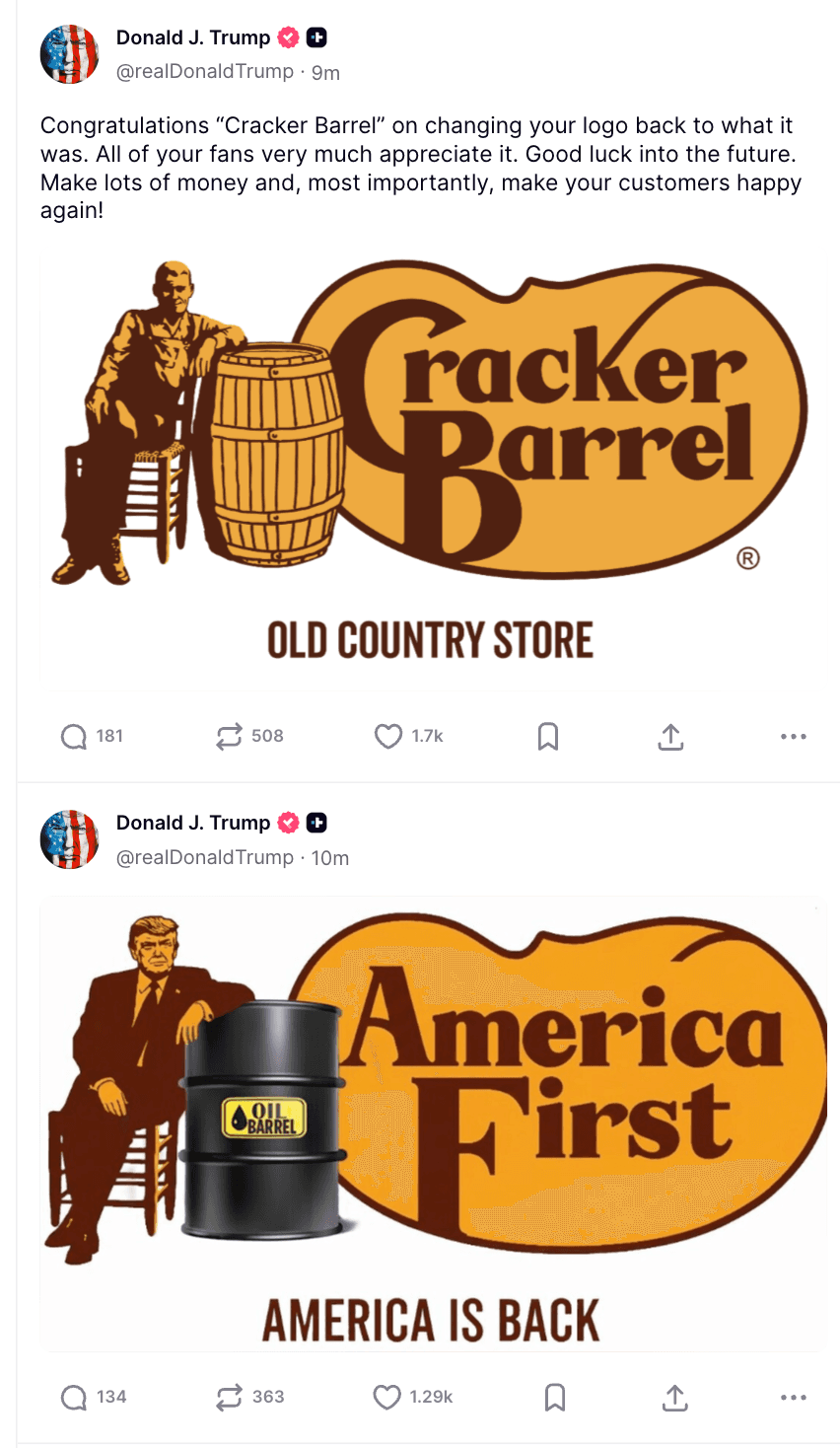Viewport: 840px width, 1448px height.
Task: Like the America First post
Action: coord(387,1398)
